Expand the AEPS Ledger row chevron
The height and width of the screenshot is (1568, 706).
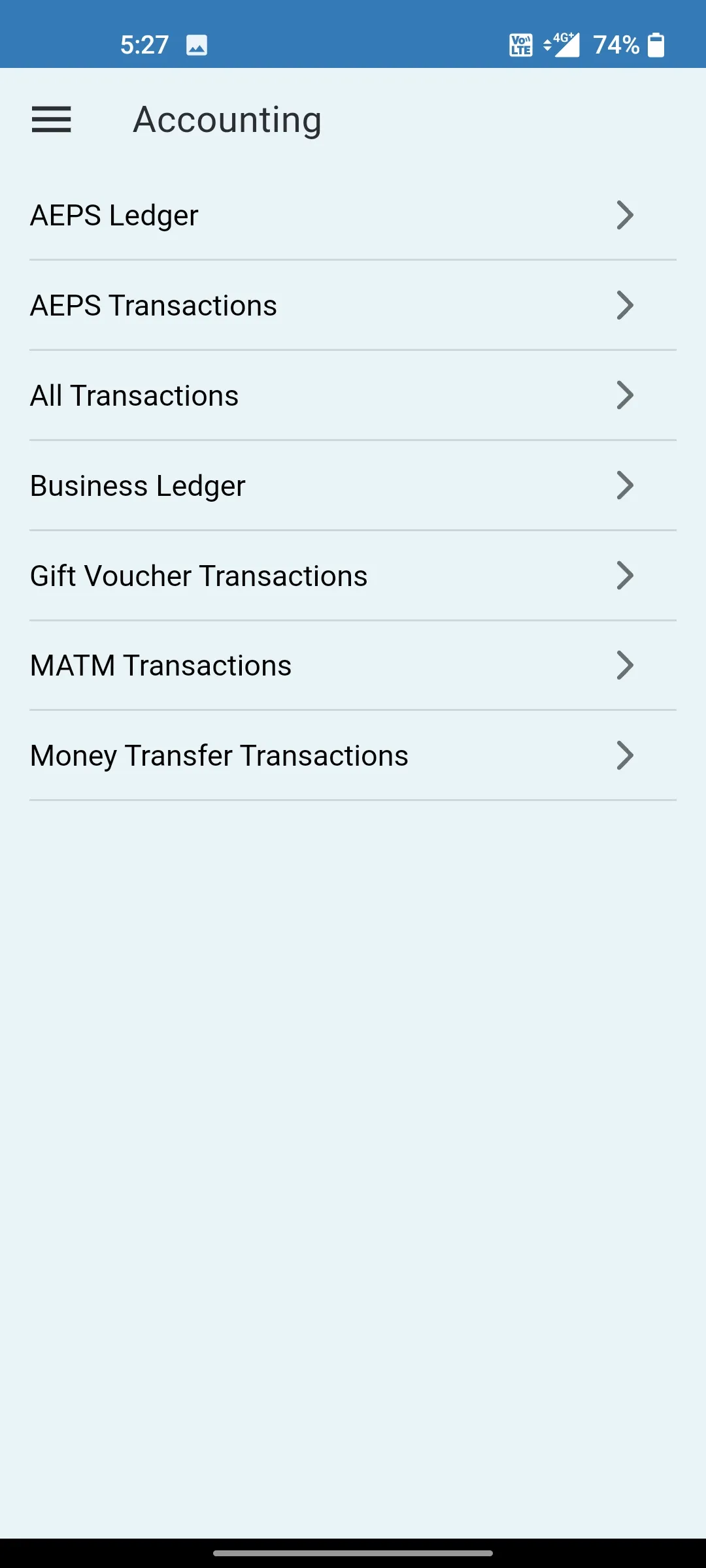624,216
